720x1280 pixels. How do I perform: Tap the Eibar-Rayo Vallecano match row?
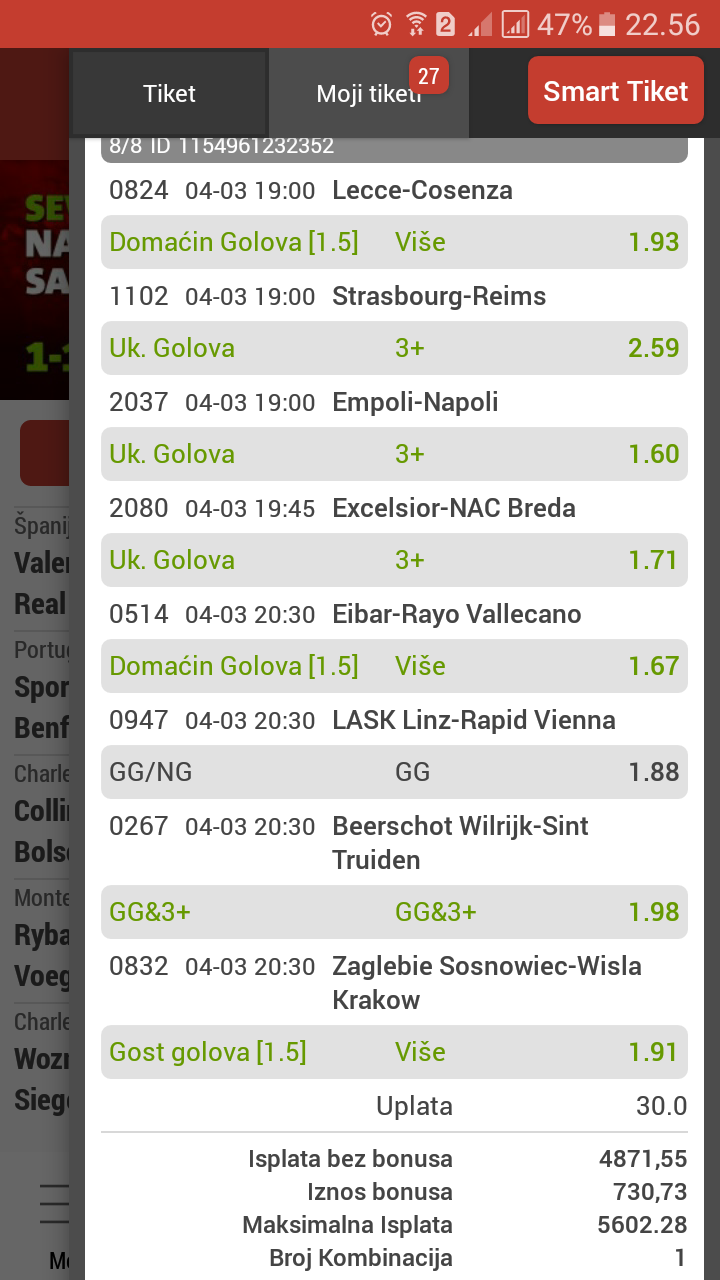click(x=394, y=614)
